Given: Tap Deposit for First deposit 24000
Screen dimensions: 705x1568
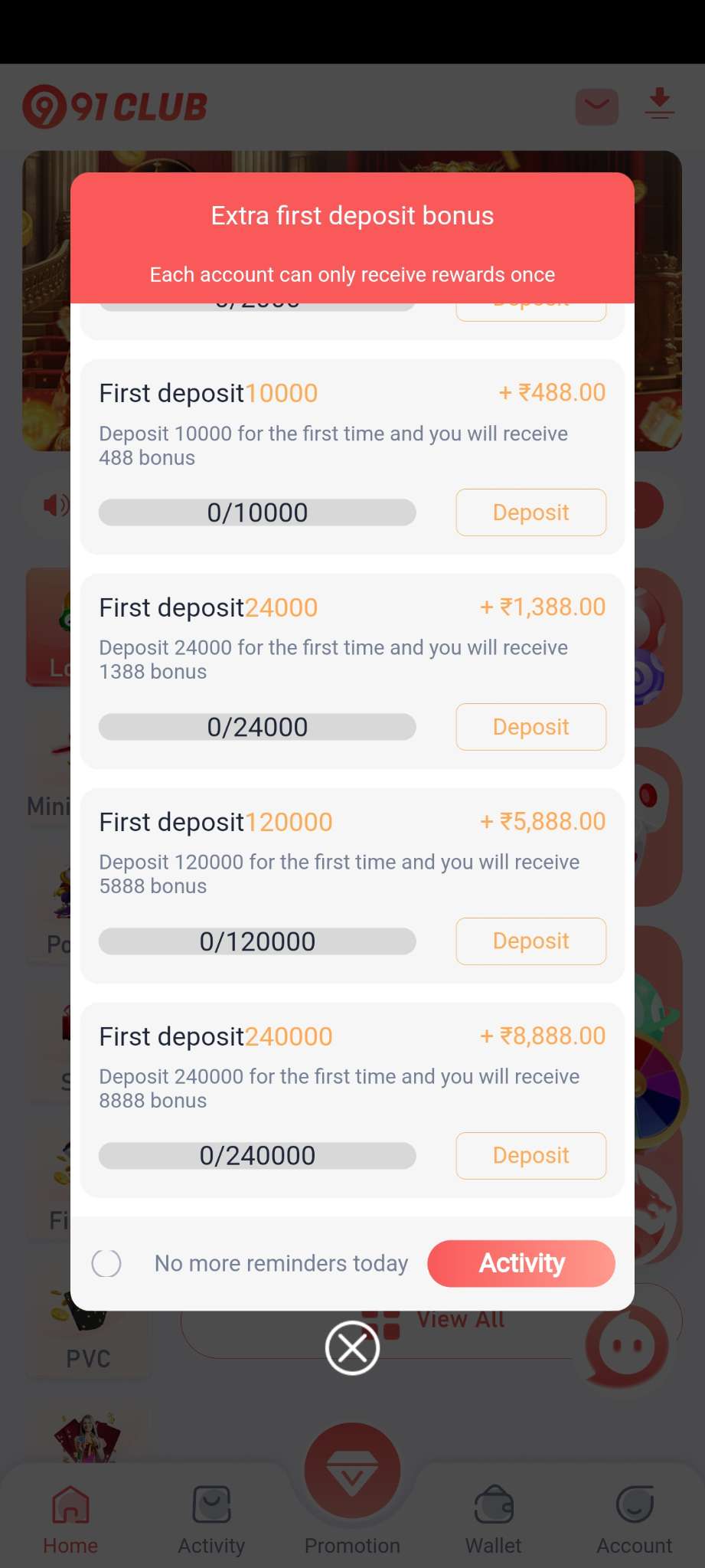Looking at the screenshot, I should tap(530, 727).
